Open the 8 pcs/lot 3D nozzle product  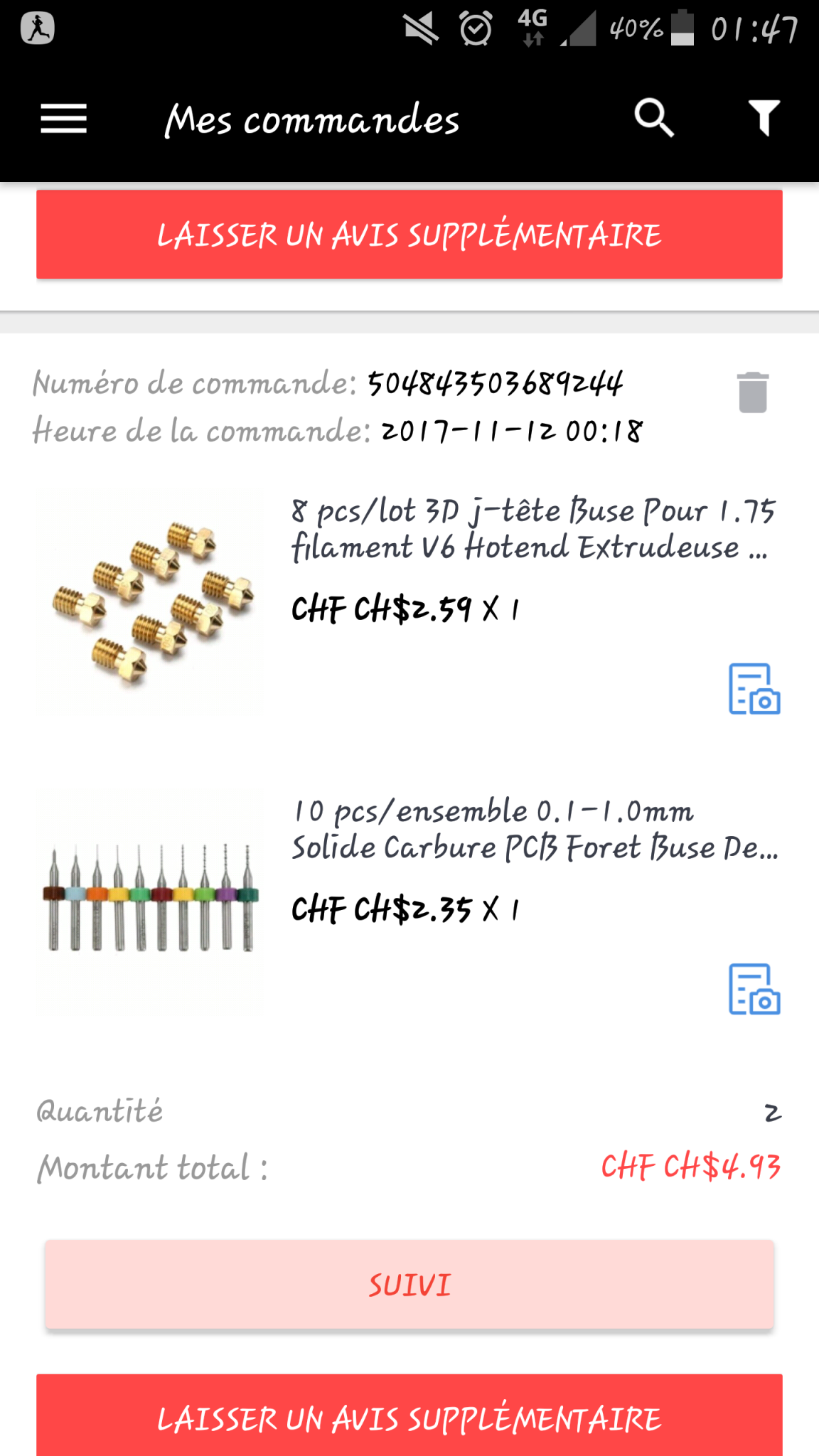click(532, 529)
